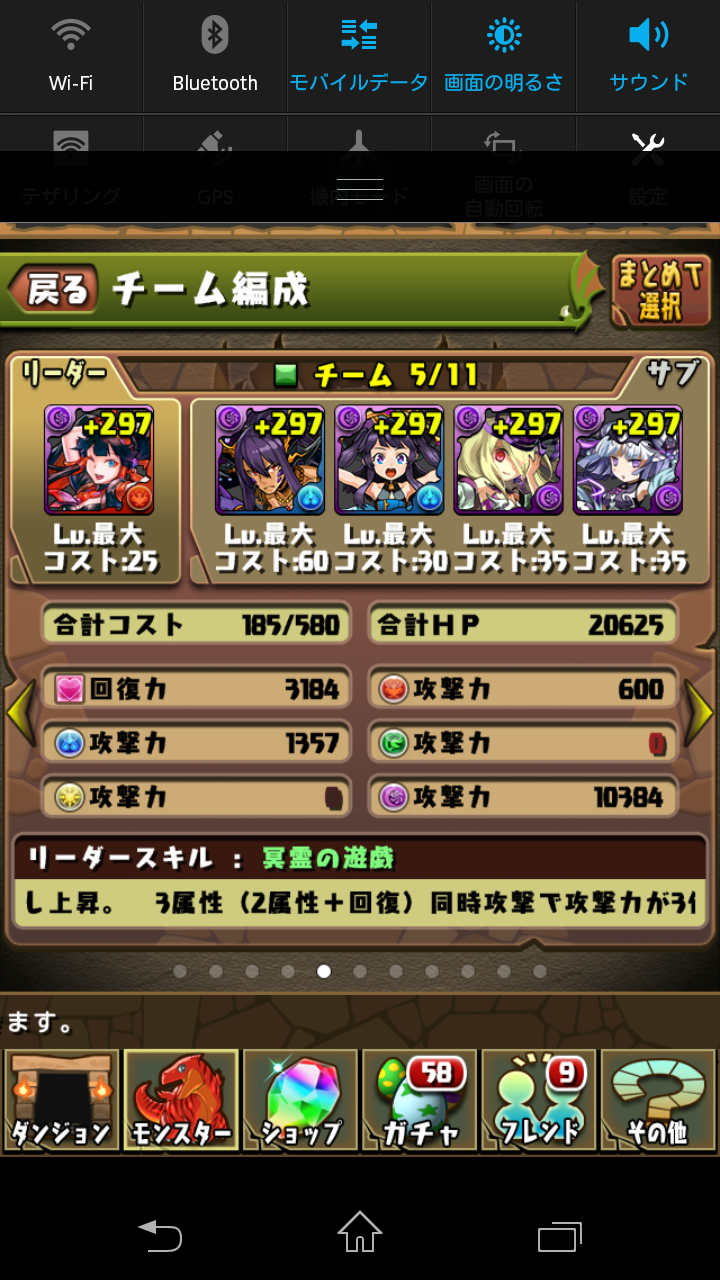The image size is (720, 1280).
Task: Open まとめて選択 bulk select
Action: [x=660, y=291]
